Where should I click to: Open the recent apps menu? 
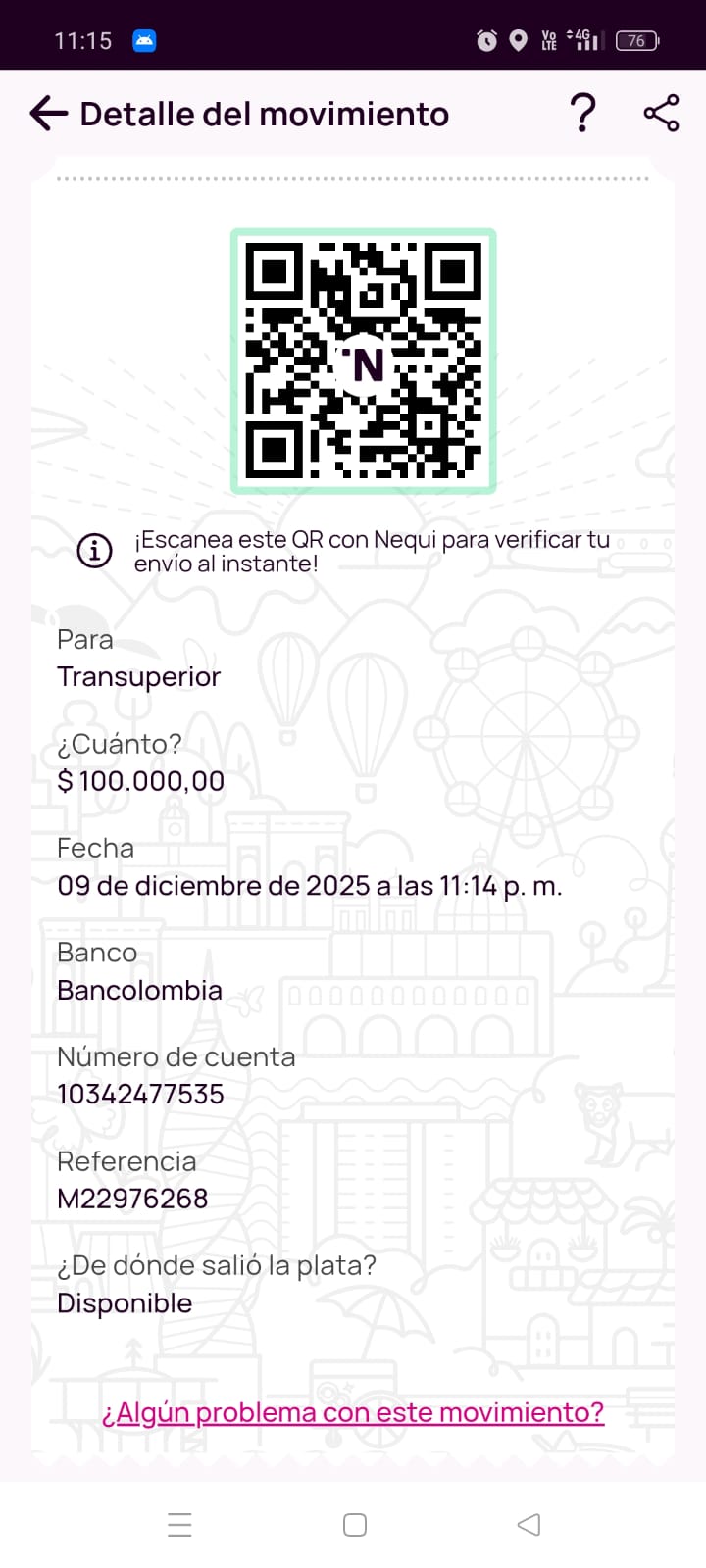tap(179, 1525)
